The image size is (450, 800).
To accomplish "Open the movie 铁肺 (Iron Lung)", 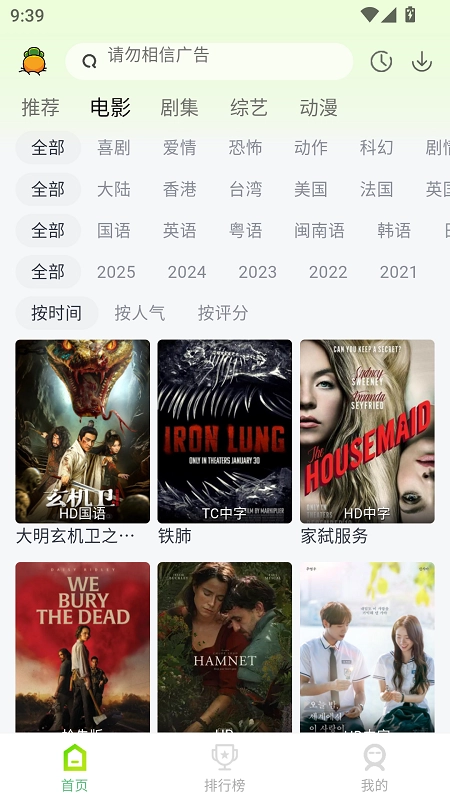I will pos(224,431).
